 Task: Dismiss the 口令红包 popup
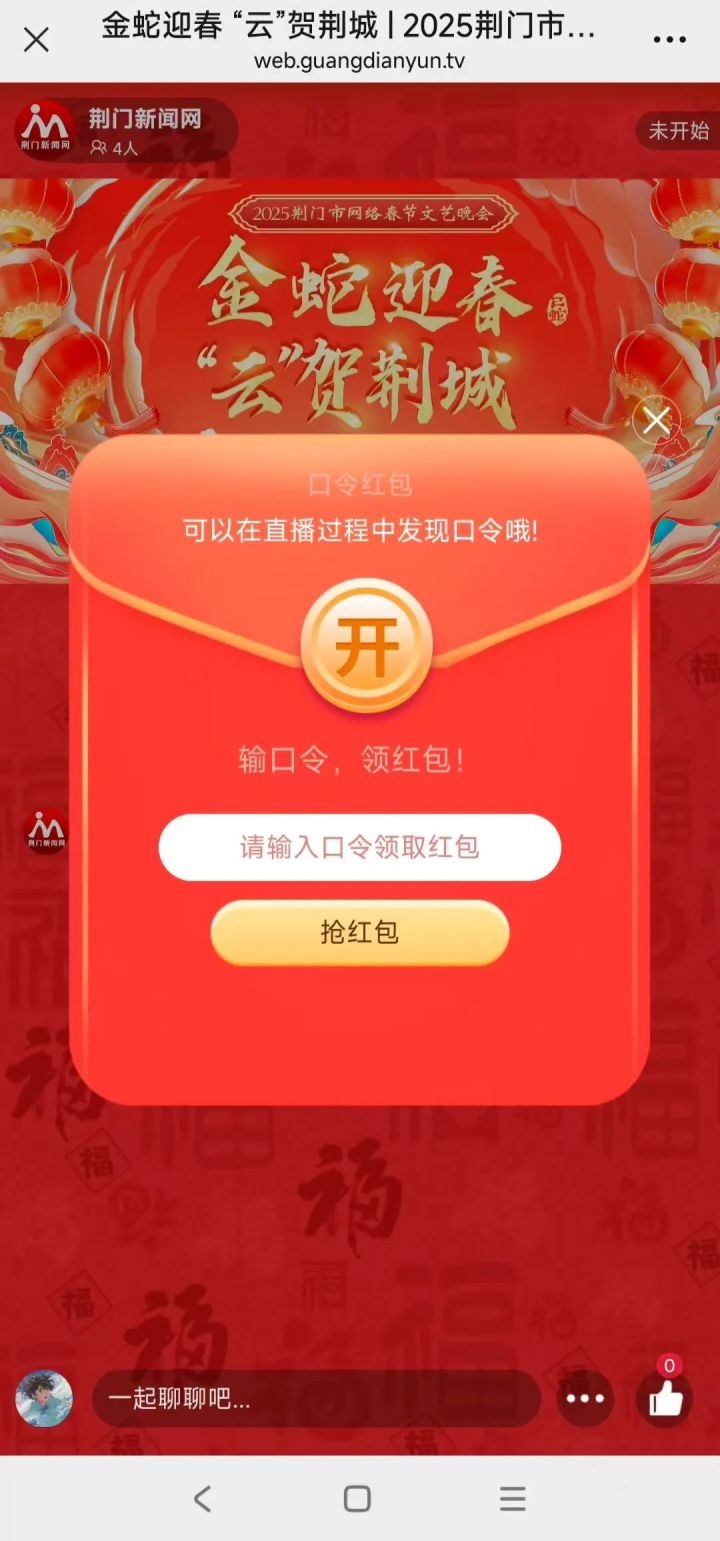[x=656, y=421]
